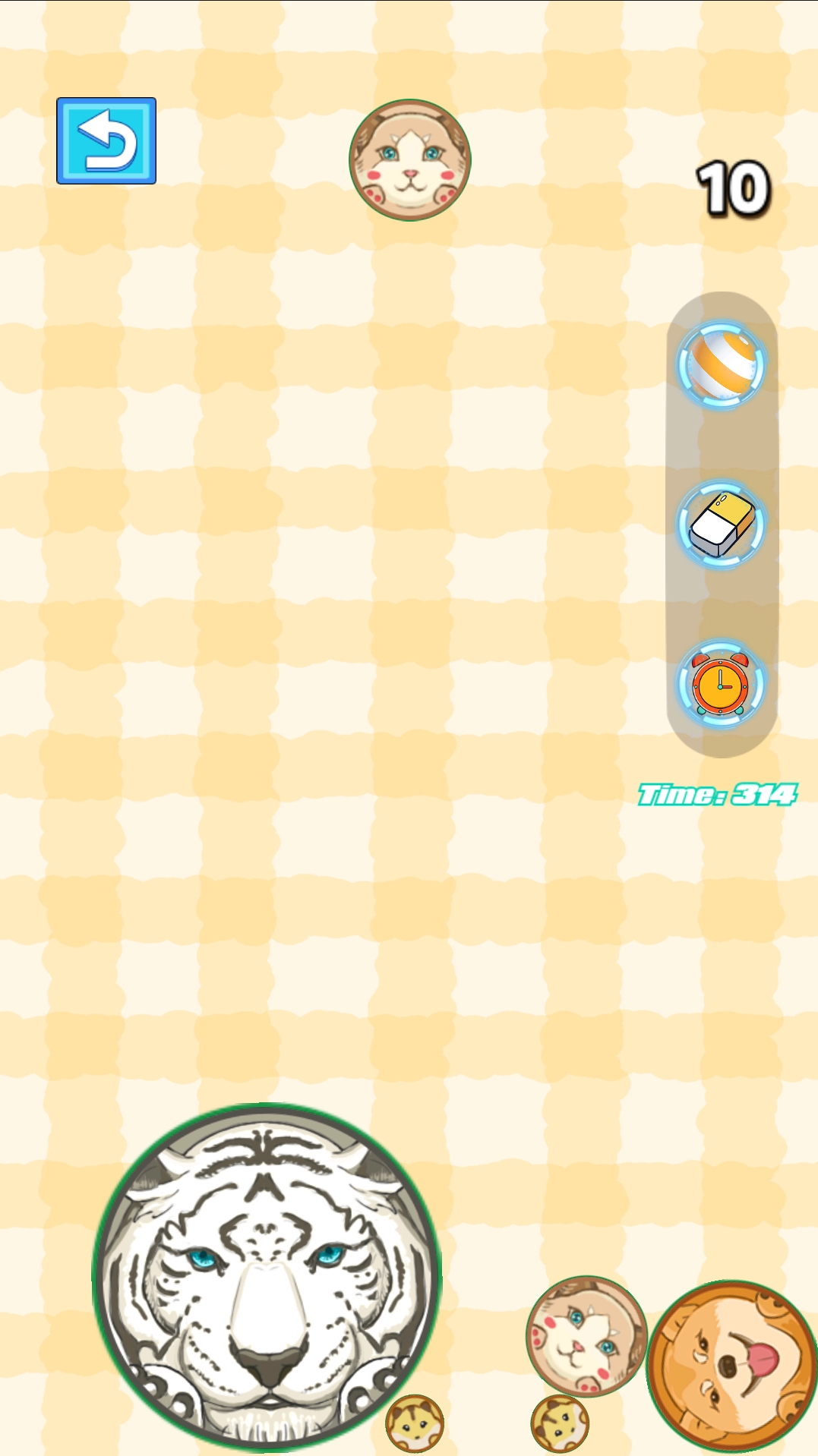Tap the blue return icon top left
The image size is (818, 1456).
(106, 139)
